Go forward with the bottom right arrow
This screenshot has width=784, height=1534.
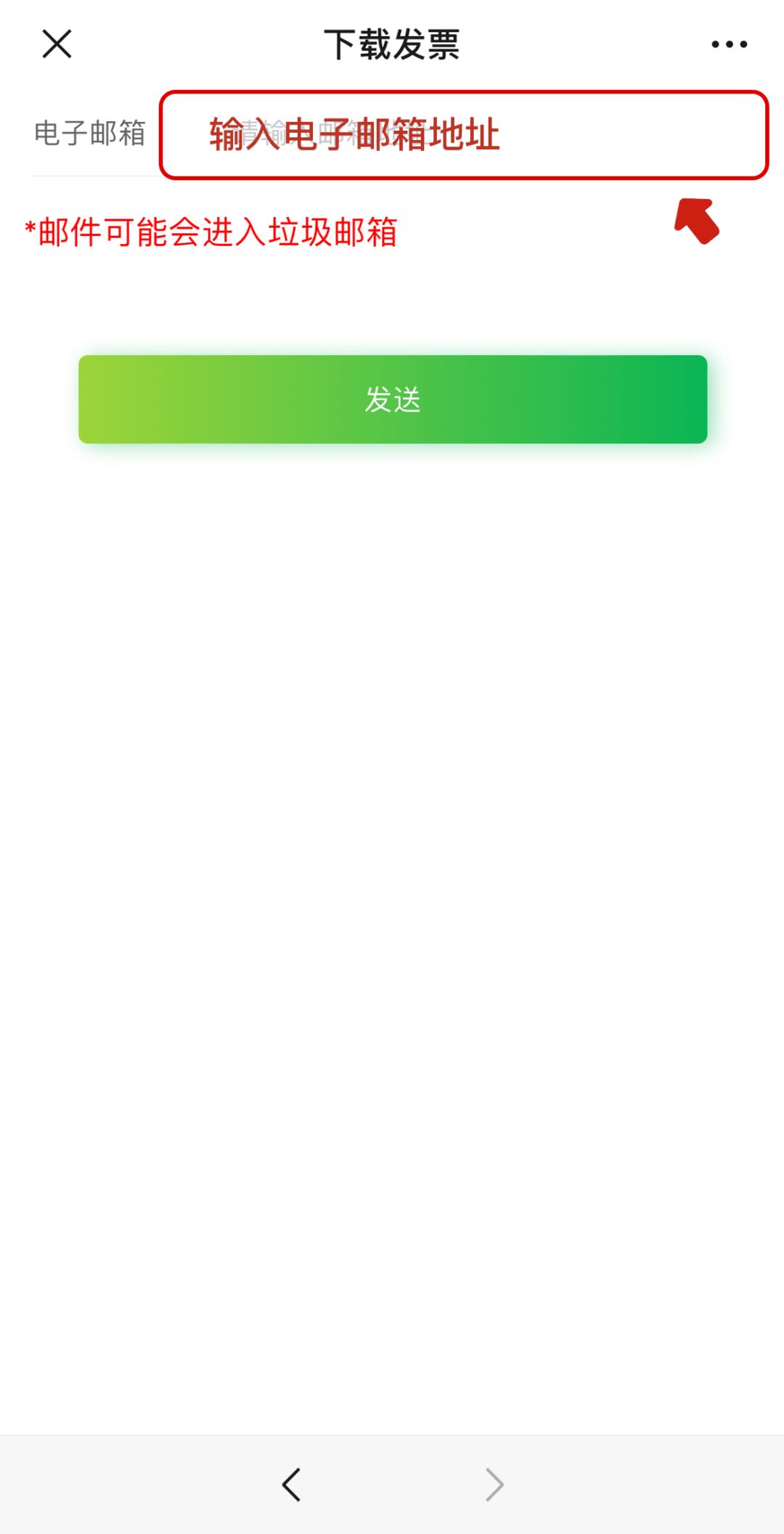494,1484
